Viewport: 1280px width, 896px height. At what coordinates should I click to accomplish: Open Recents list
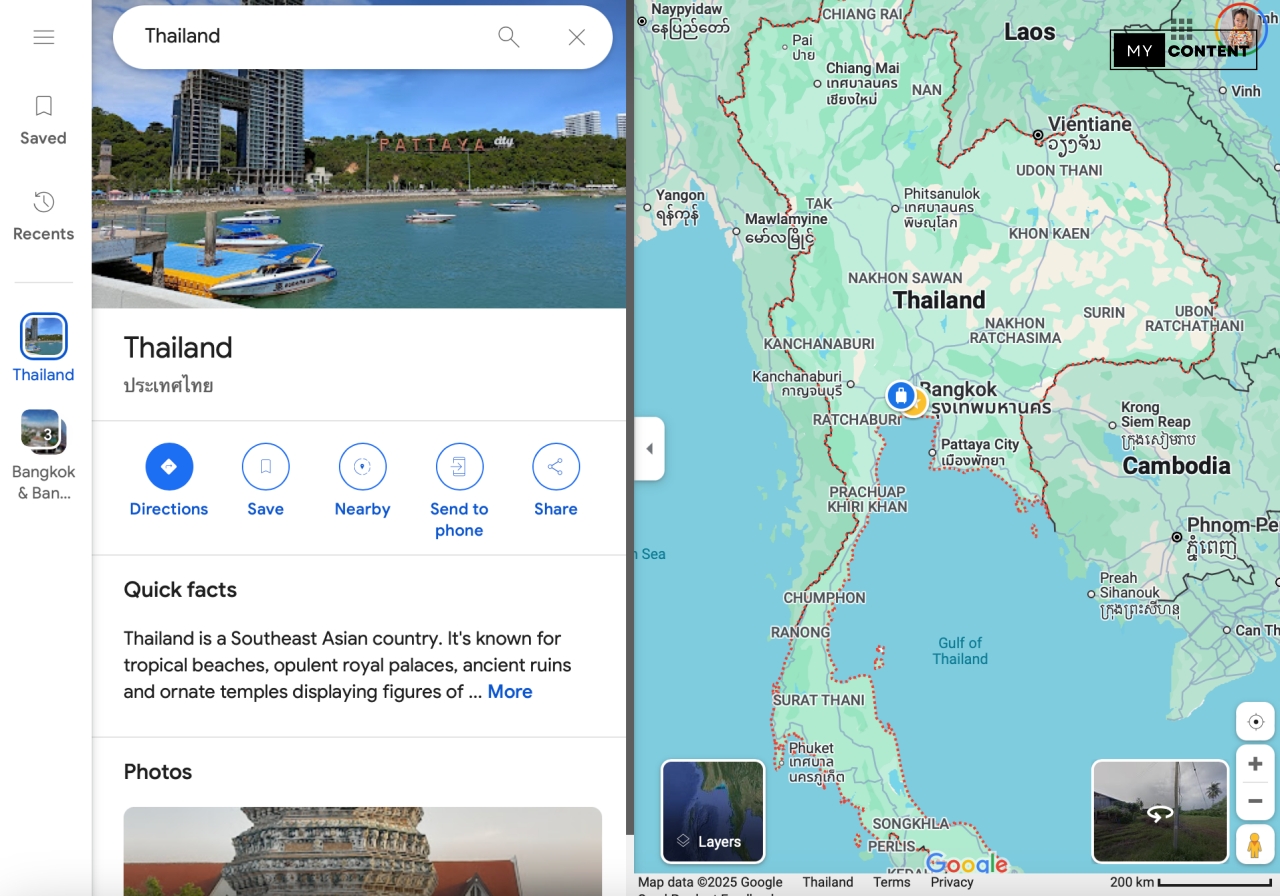pos(43,216)
